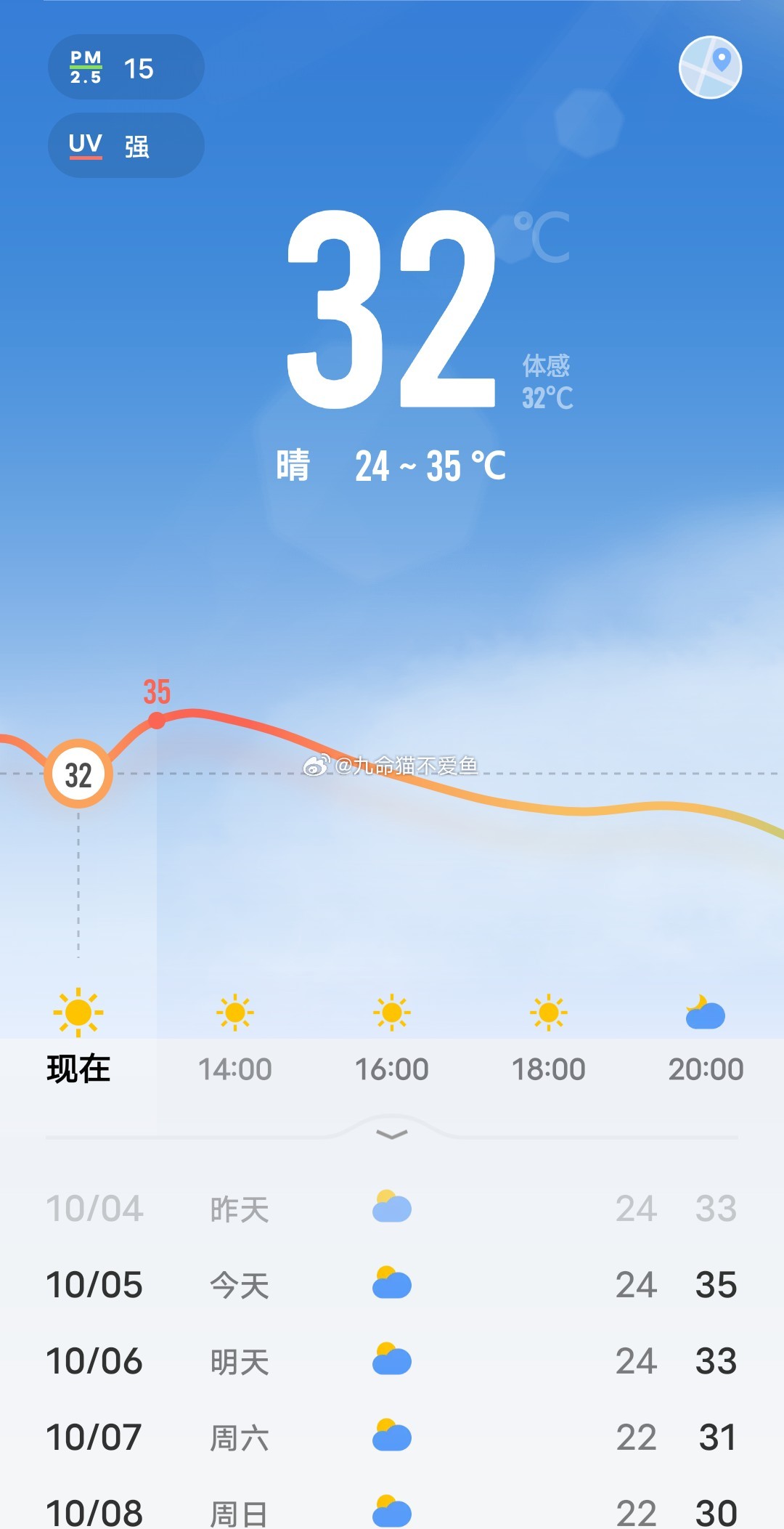Open the 10/08 周日 forecast row
784x1529 pixels.
392,1511
